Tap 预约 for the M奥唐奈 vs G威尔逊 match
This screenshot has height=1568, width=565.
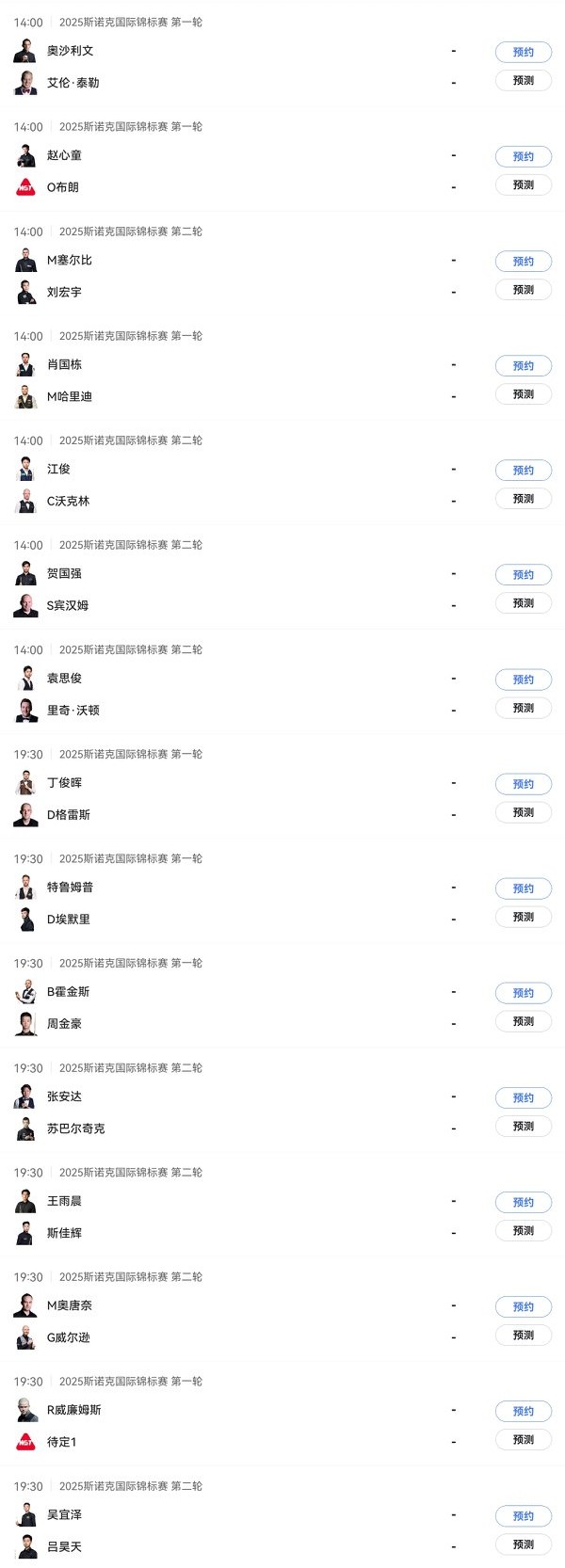(523, 1307)
